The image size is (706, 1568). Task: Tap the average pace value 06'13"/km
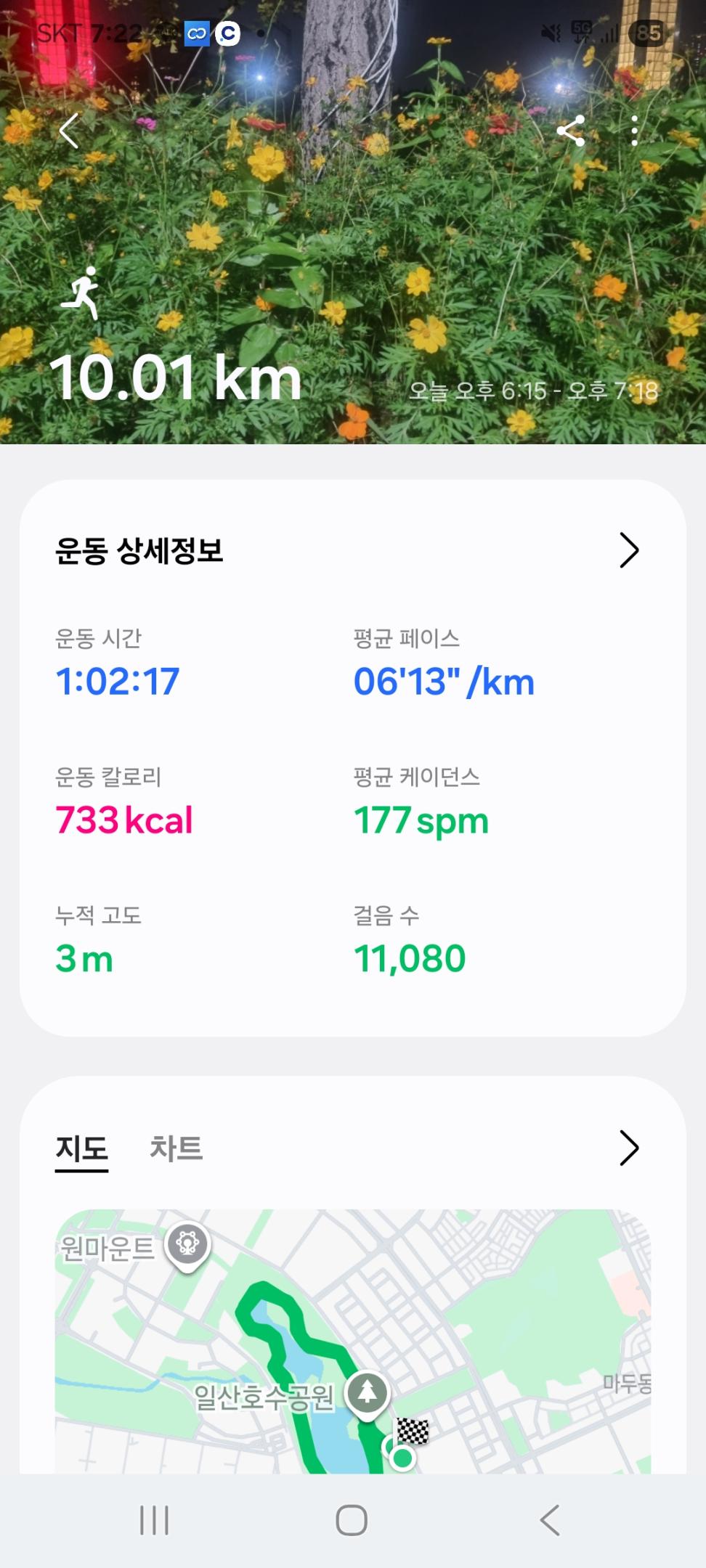443,681
